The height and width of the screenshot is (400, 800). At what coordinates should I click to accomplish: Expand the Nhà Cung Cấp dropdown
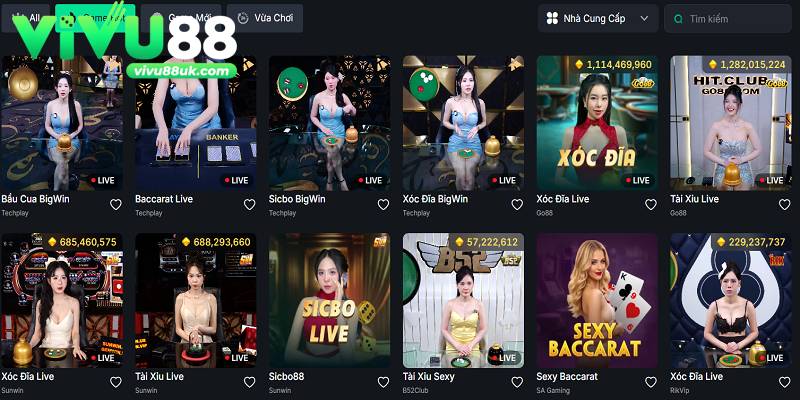click(x=598, y=18)
